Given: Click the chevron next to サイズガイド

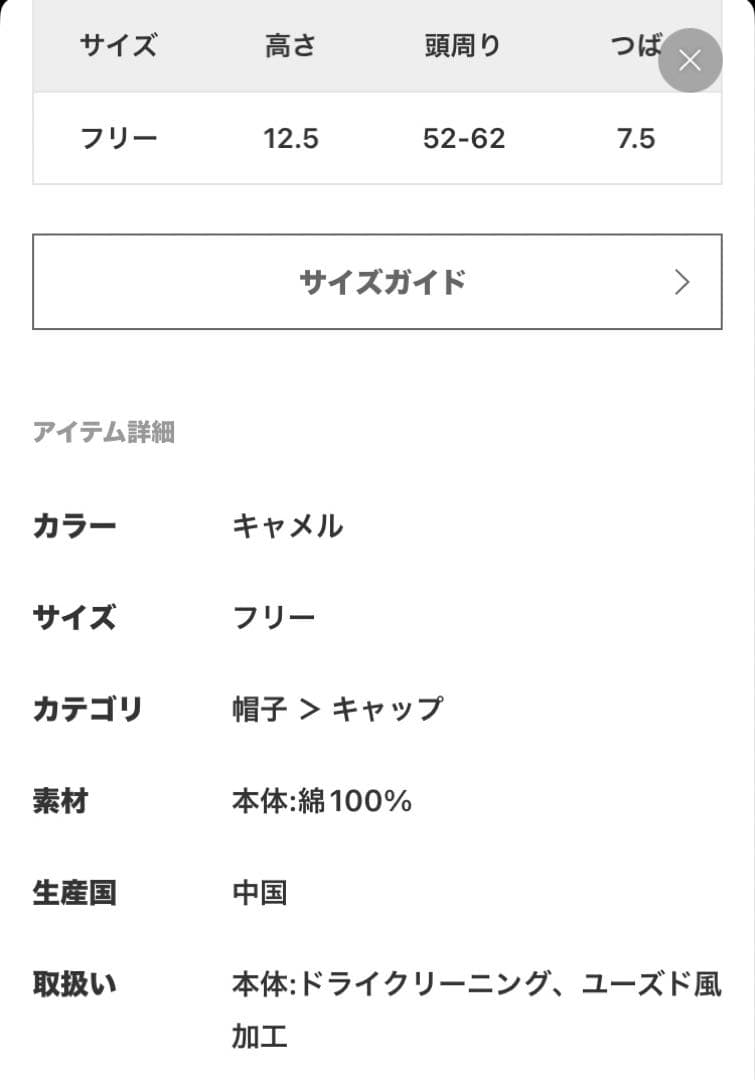Looking at the screenshot, I should [681, 282].
